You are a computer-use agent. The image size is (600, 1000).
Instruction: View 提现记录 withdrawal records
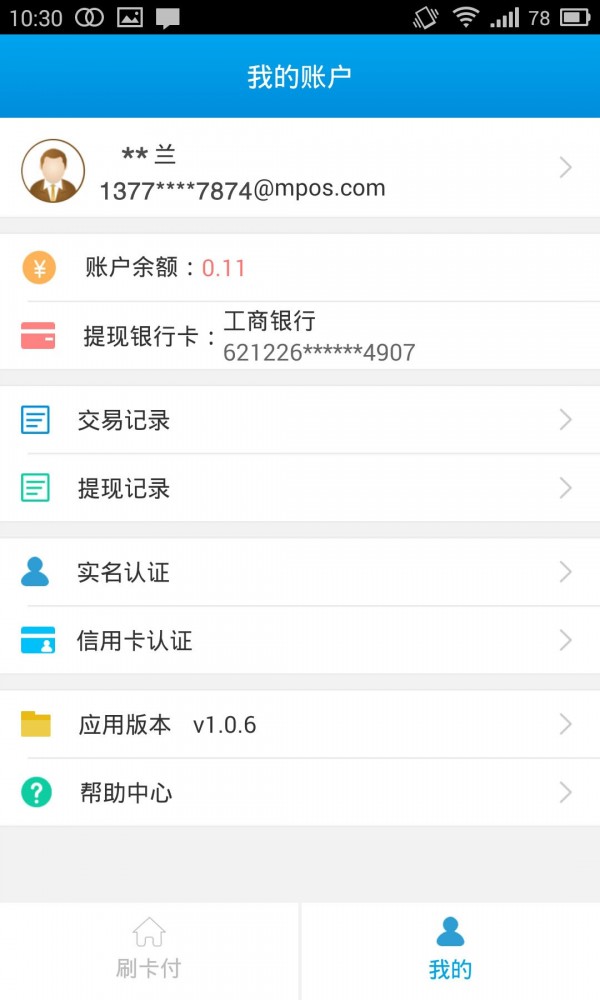[300, 488]
